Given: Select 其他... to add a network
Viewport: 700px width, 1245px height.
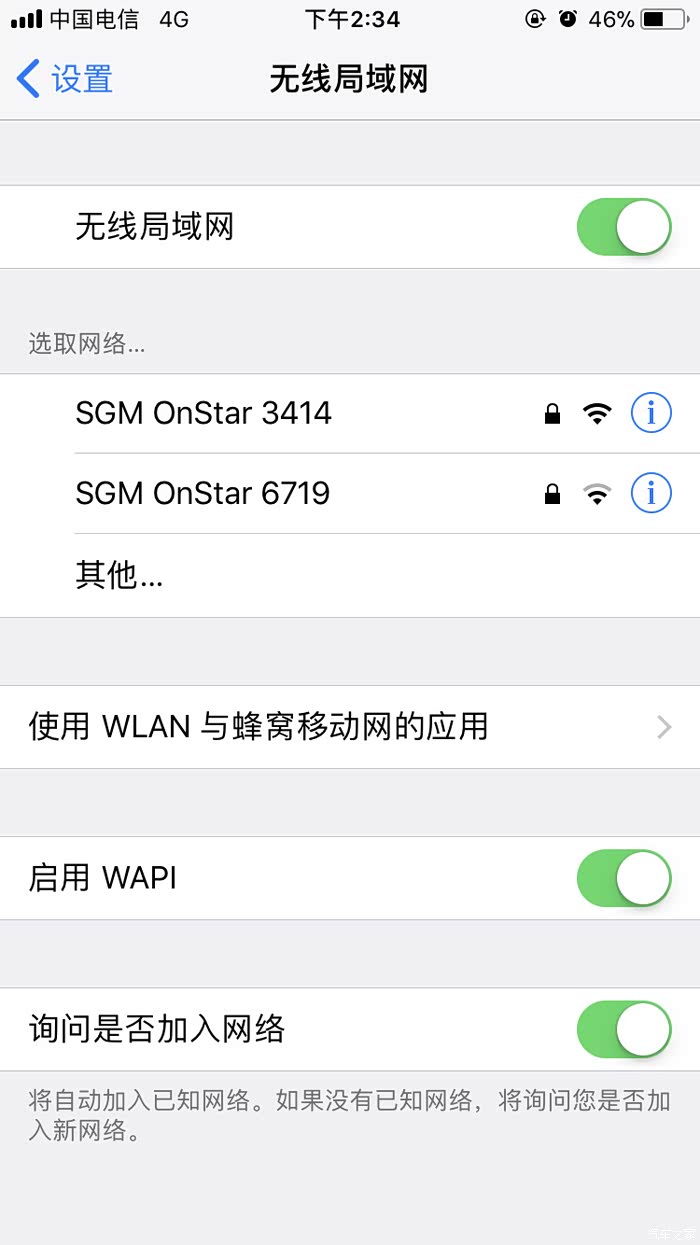Looking at the screenshot, I should point(120,575).
